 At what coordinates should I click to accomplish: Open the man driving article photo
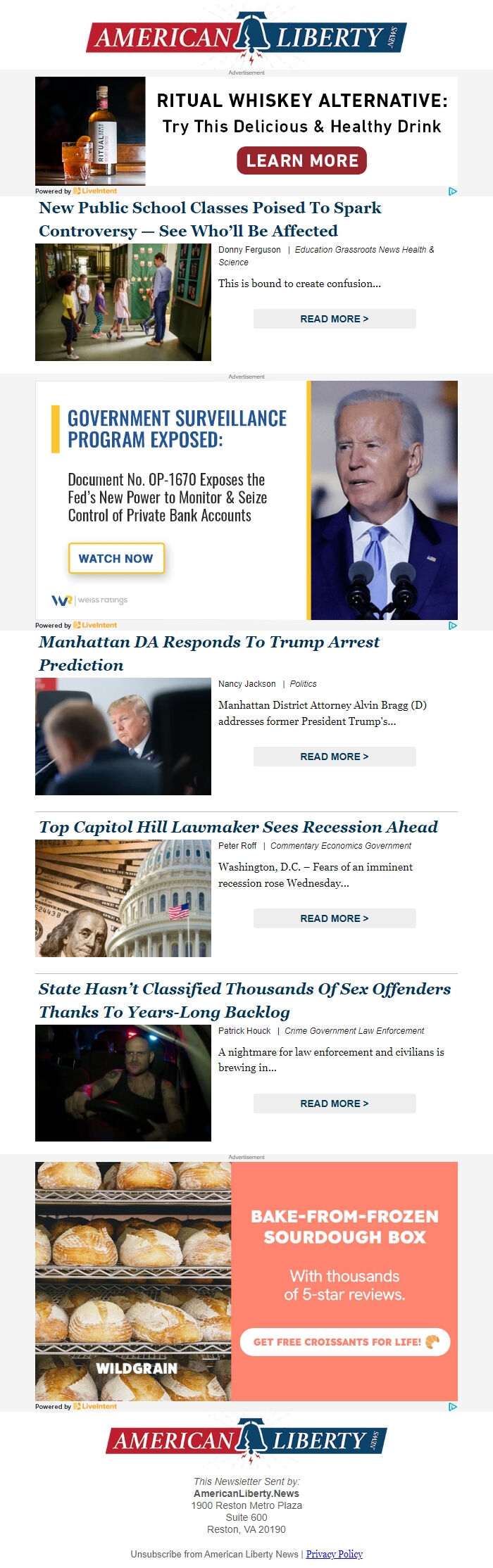(123, 1083)
